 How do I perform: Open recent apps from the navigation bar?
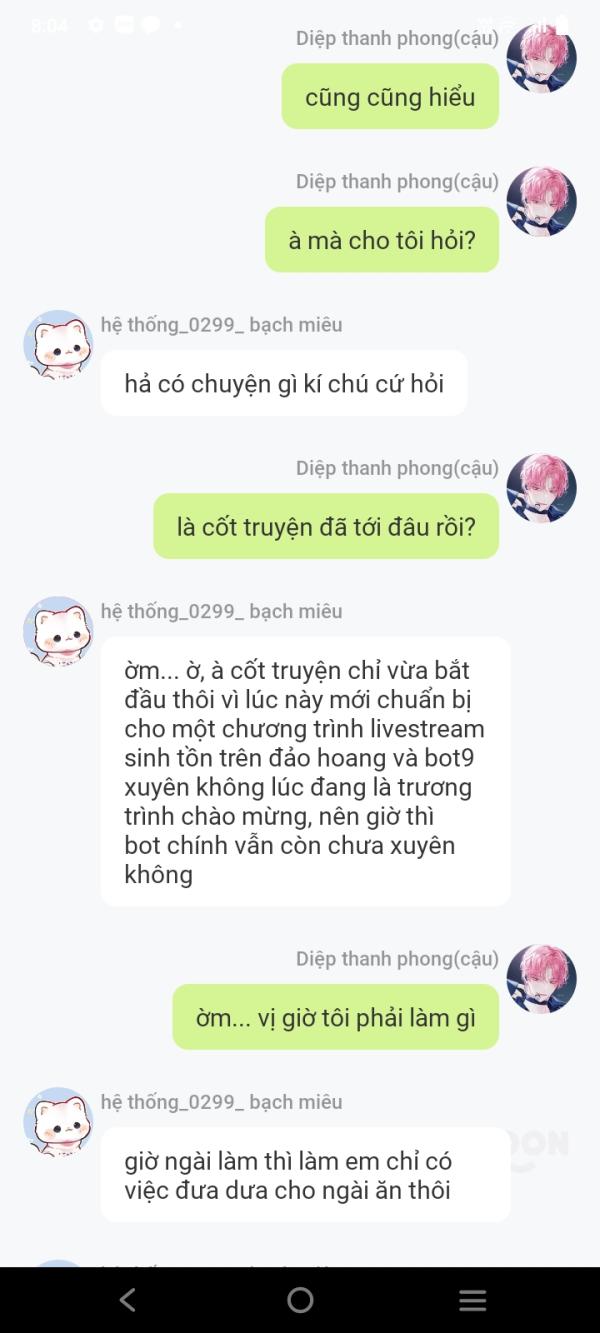(x=472, y=1299)
